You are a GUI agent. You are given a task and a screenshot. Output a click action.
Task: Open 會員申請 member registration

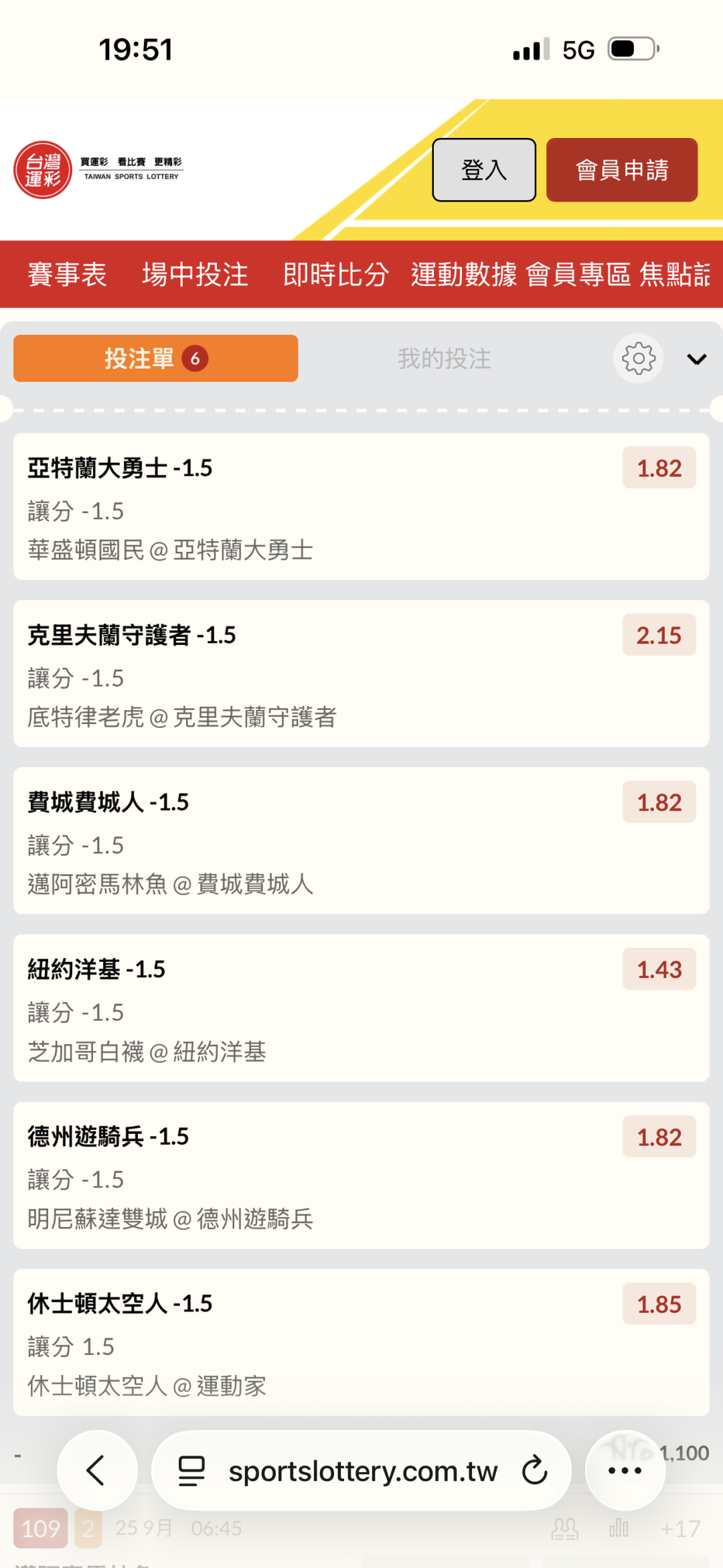tap(621, 170)
